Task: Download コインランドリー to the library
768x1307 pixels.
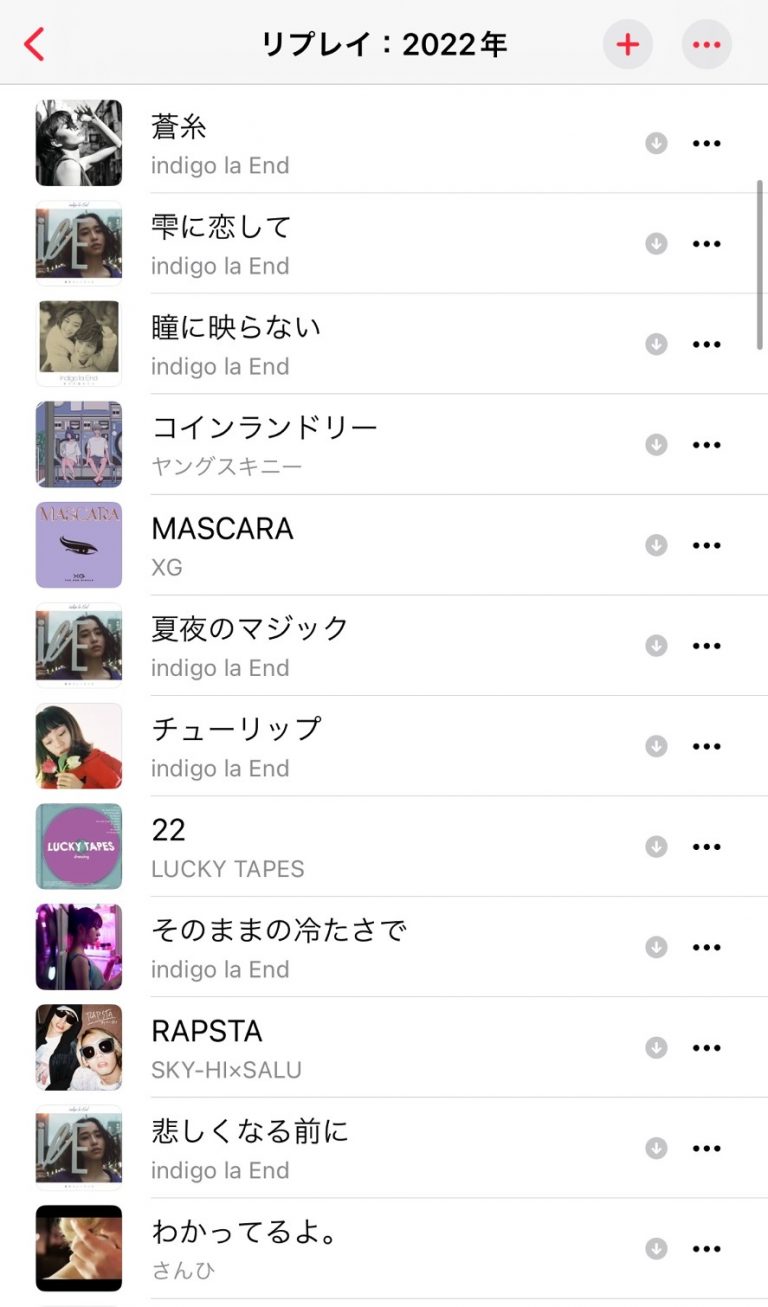Action: click(656, 445)
